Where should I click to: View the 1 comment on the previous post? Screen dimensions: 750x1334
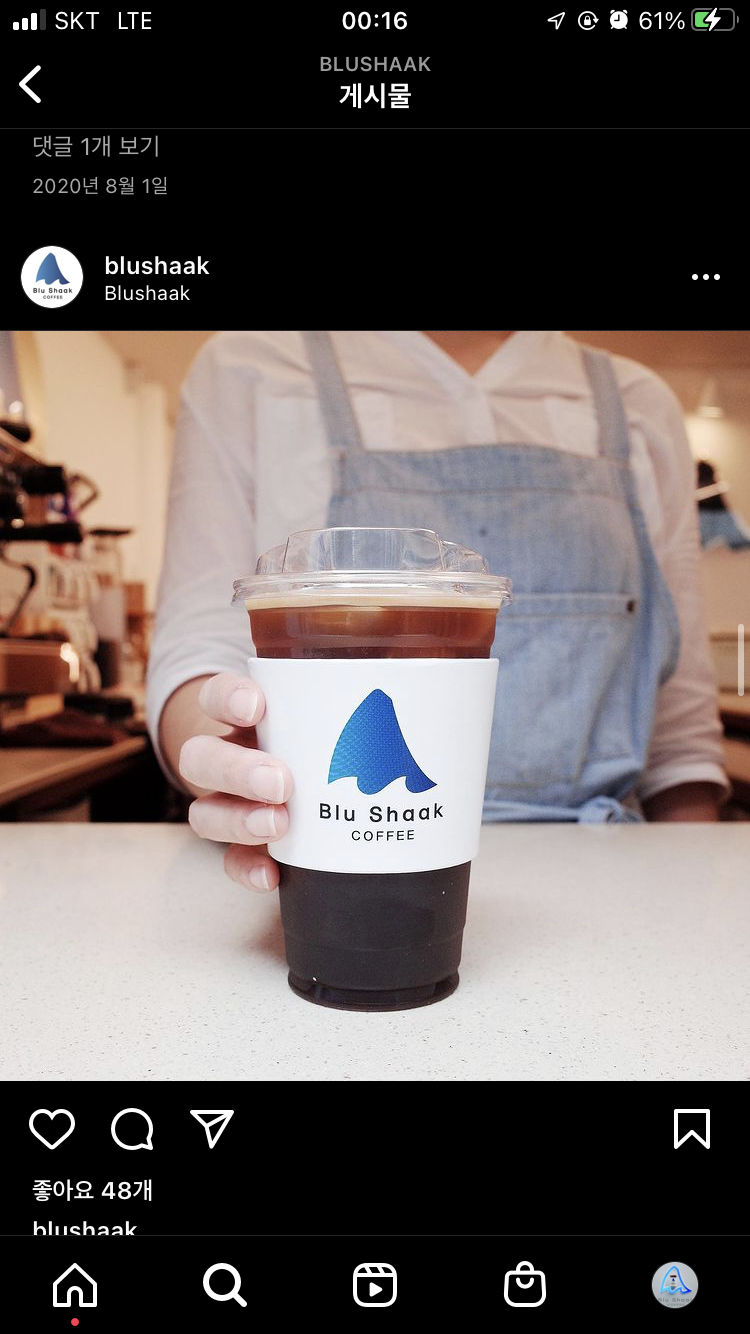pos(96,146)
